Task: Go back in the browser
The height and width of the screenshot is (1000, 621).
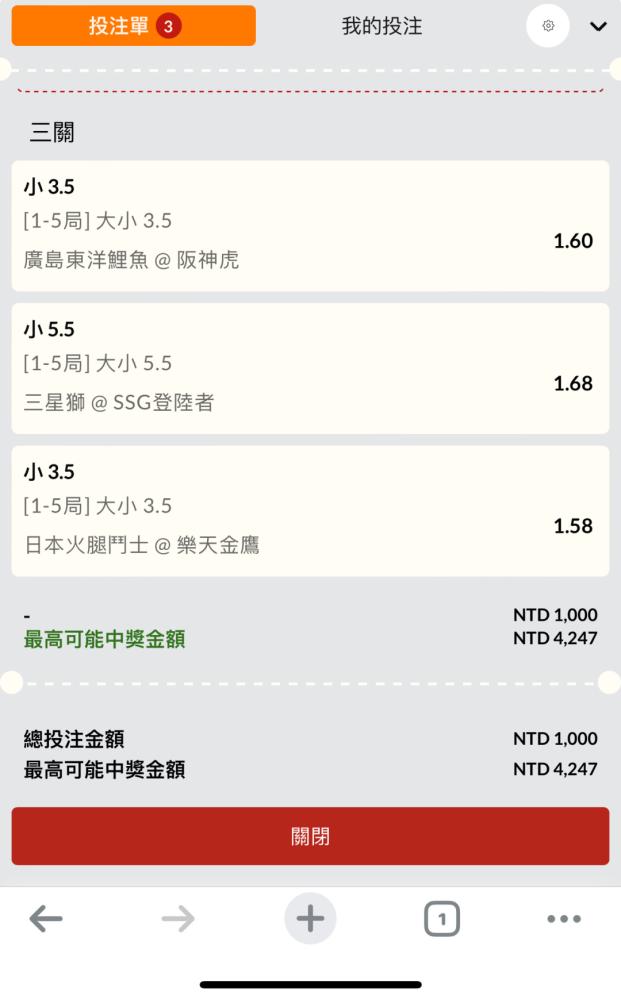Action: coord(46,919)
